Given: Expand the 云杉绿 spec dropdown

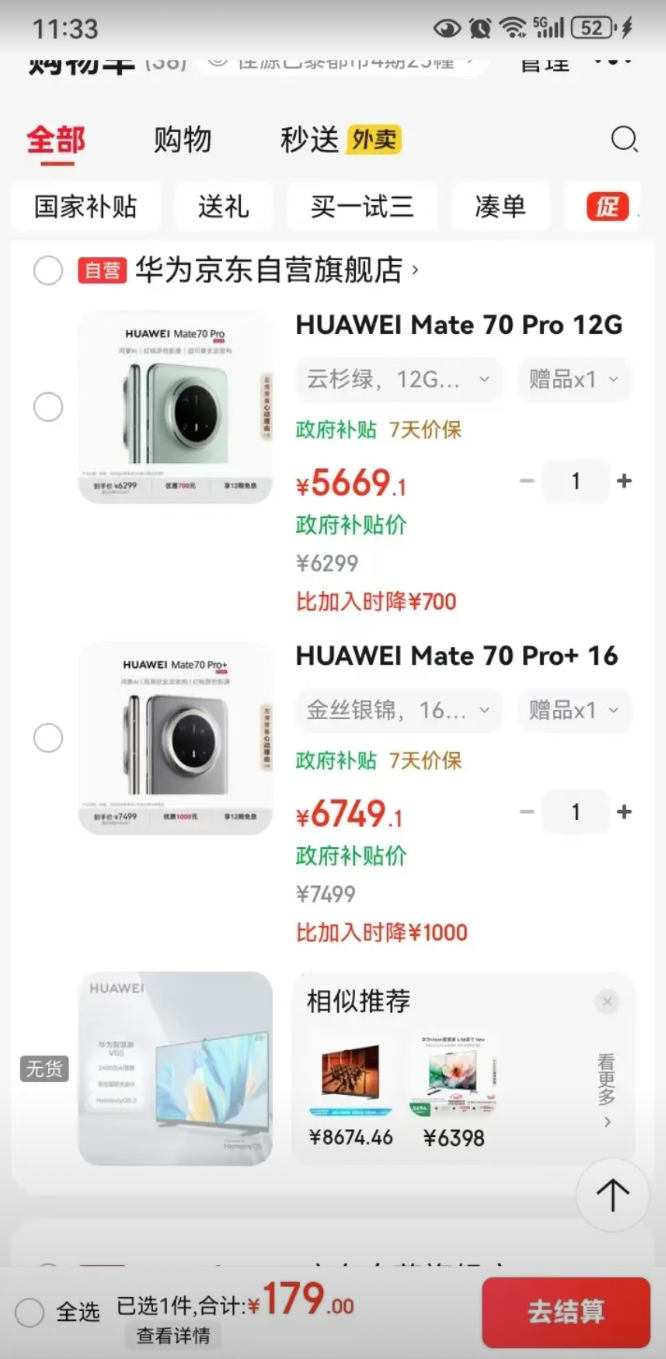Looking at the screenshot, I should [x=398, y=380].
